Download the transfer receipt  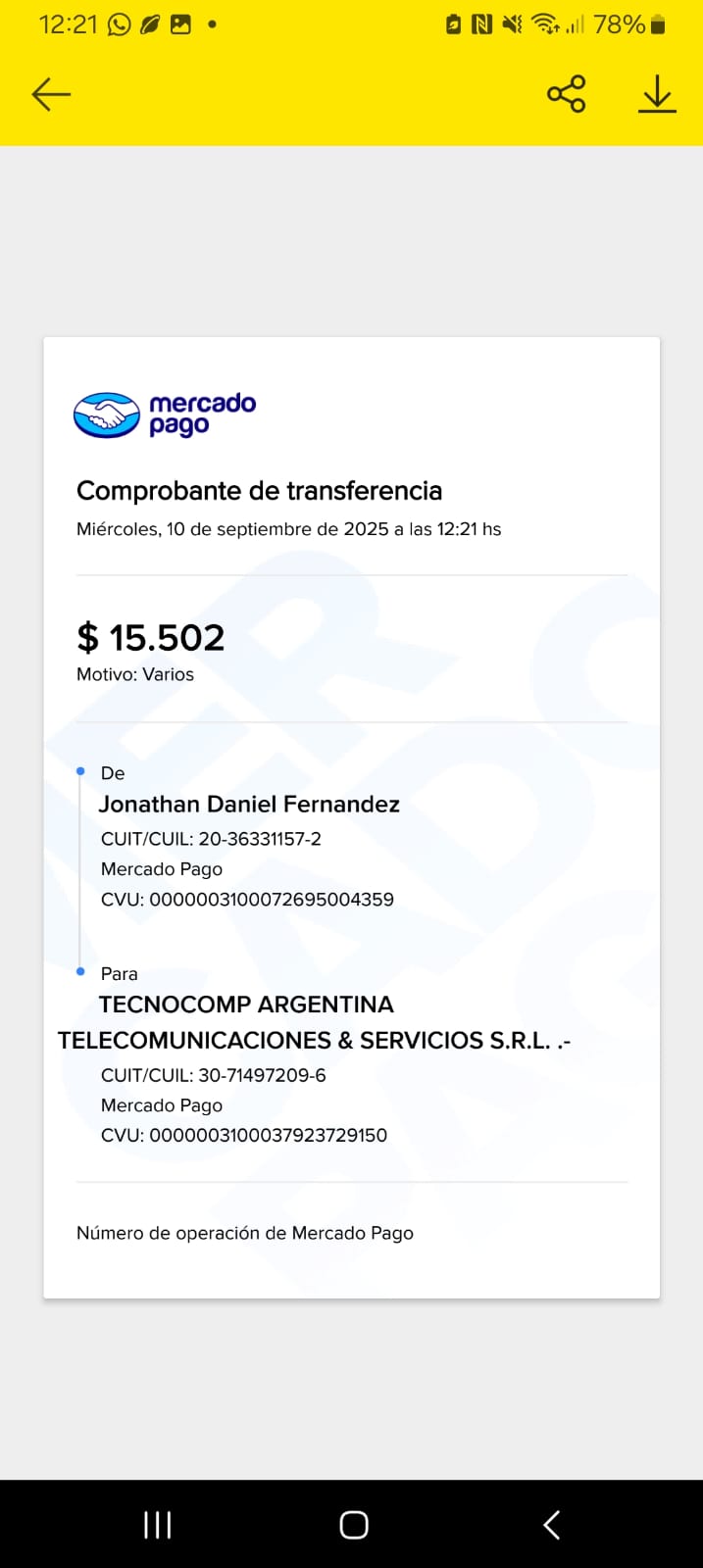point(657,94)
